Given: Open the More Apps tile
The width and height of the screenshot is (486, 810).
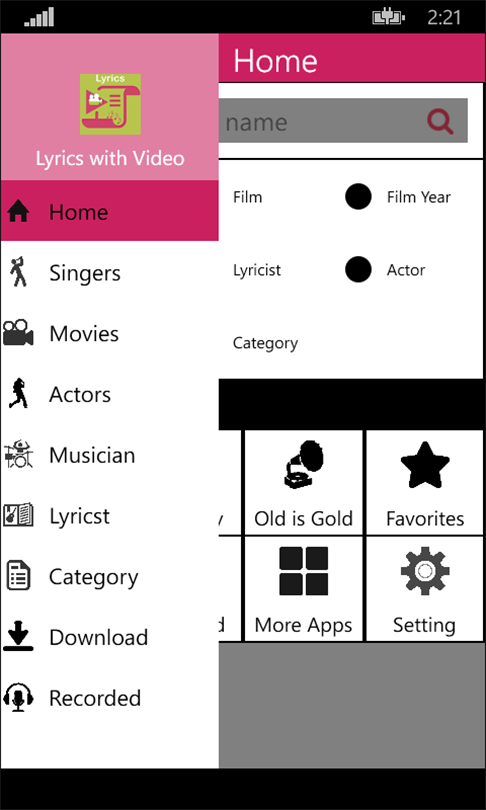Looking at the screenshot, I should [x=303, y=589].
